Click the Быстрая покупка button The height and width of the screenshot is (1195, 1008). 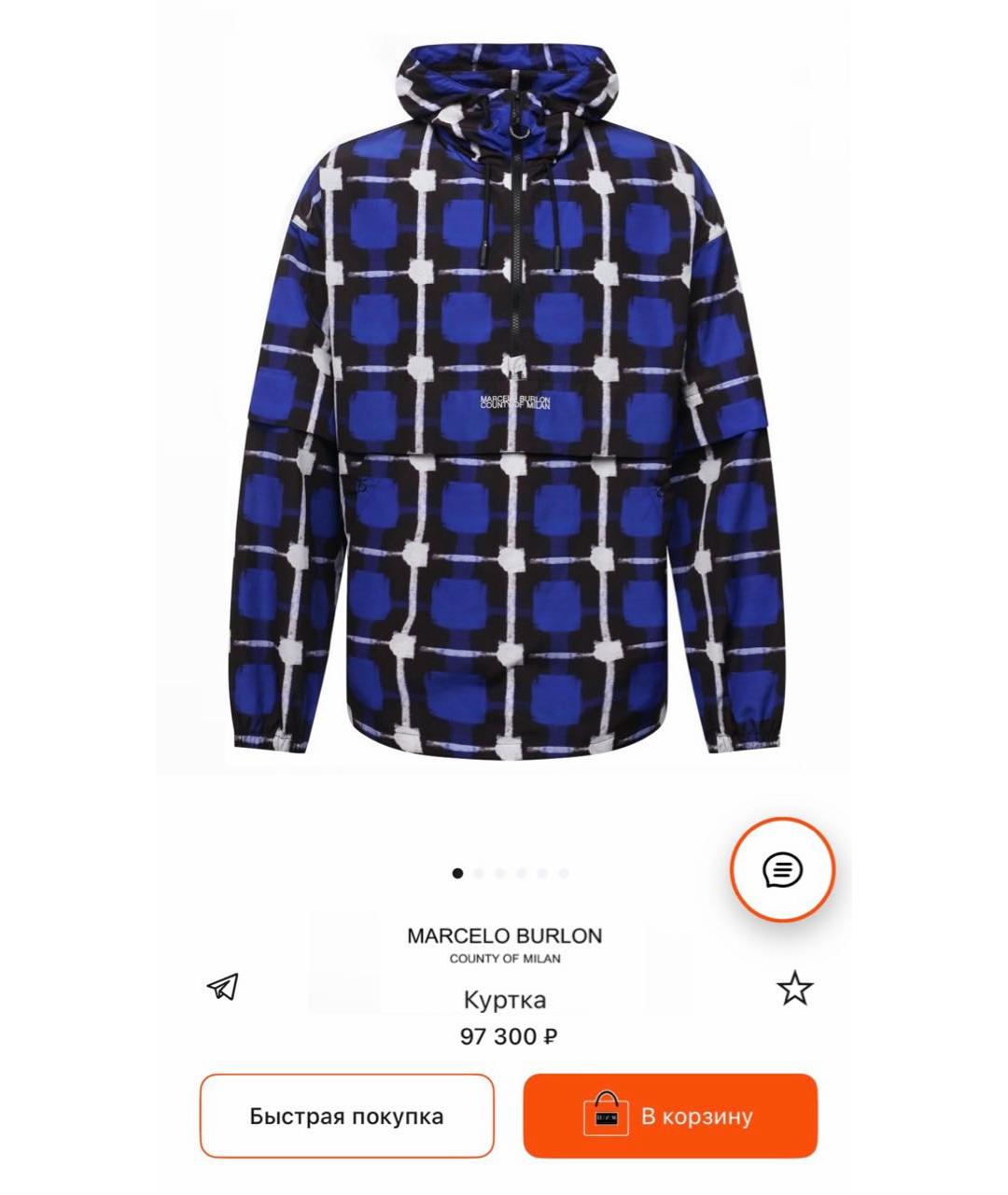click(x=346, y=1117)
